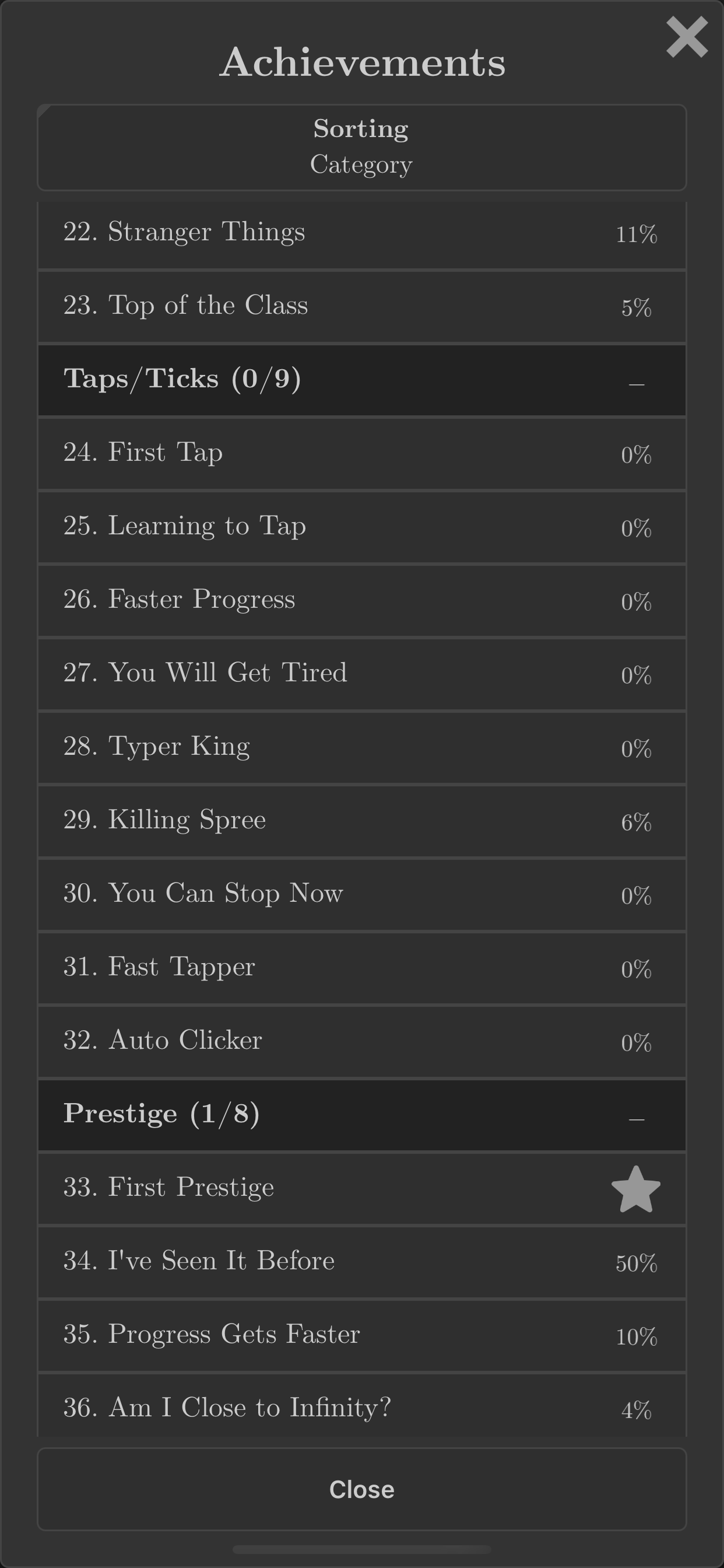Image resolution: width=724 pixels, height=1568 pixels.
Task: Open the Fast Tapper achievement
Action: (x=361, y=968)
